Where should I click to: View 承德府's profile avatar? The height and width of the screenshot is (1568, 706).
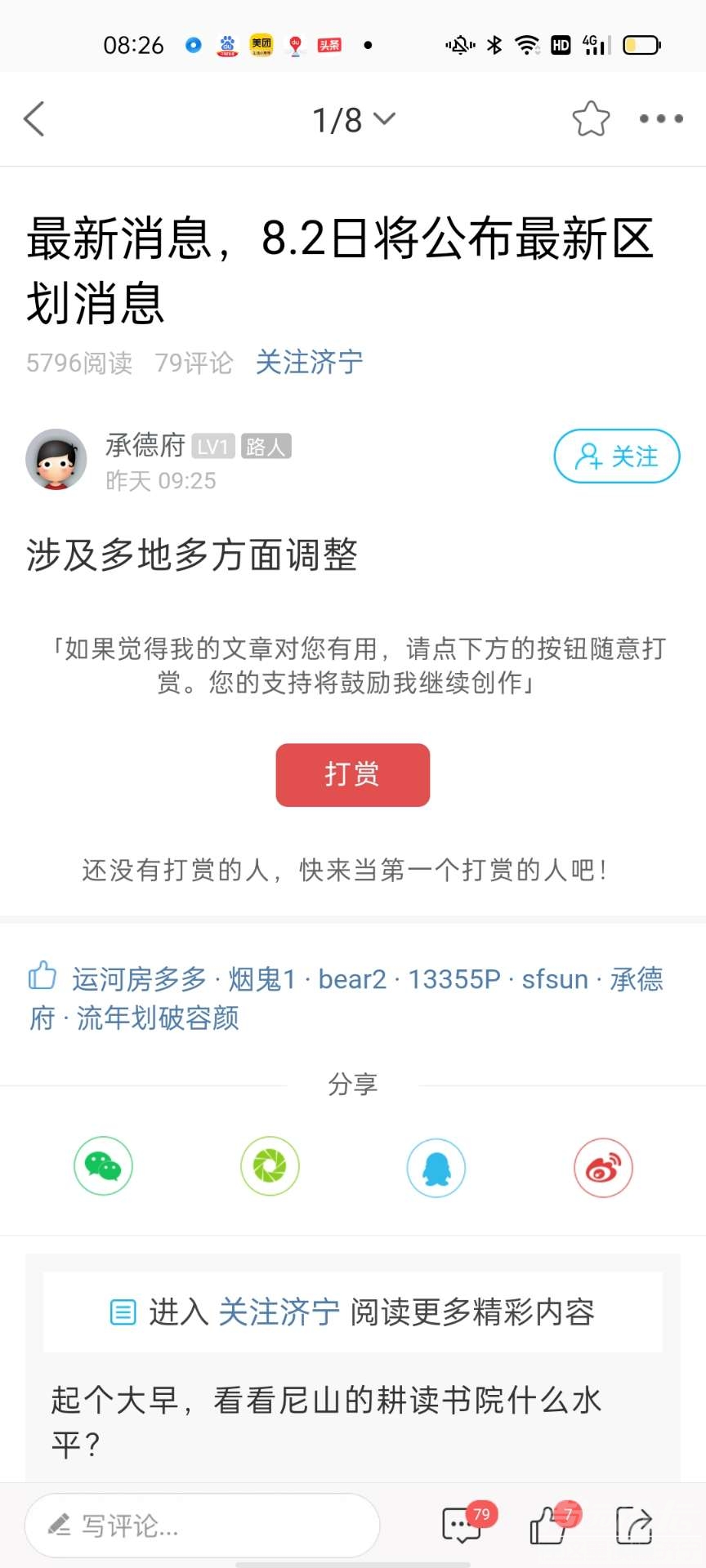(x=56, y=459)
